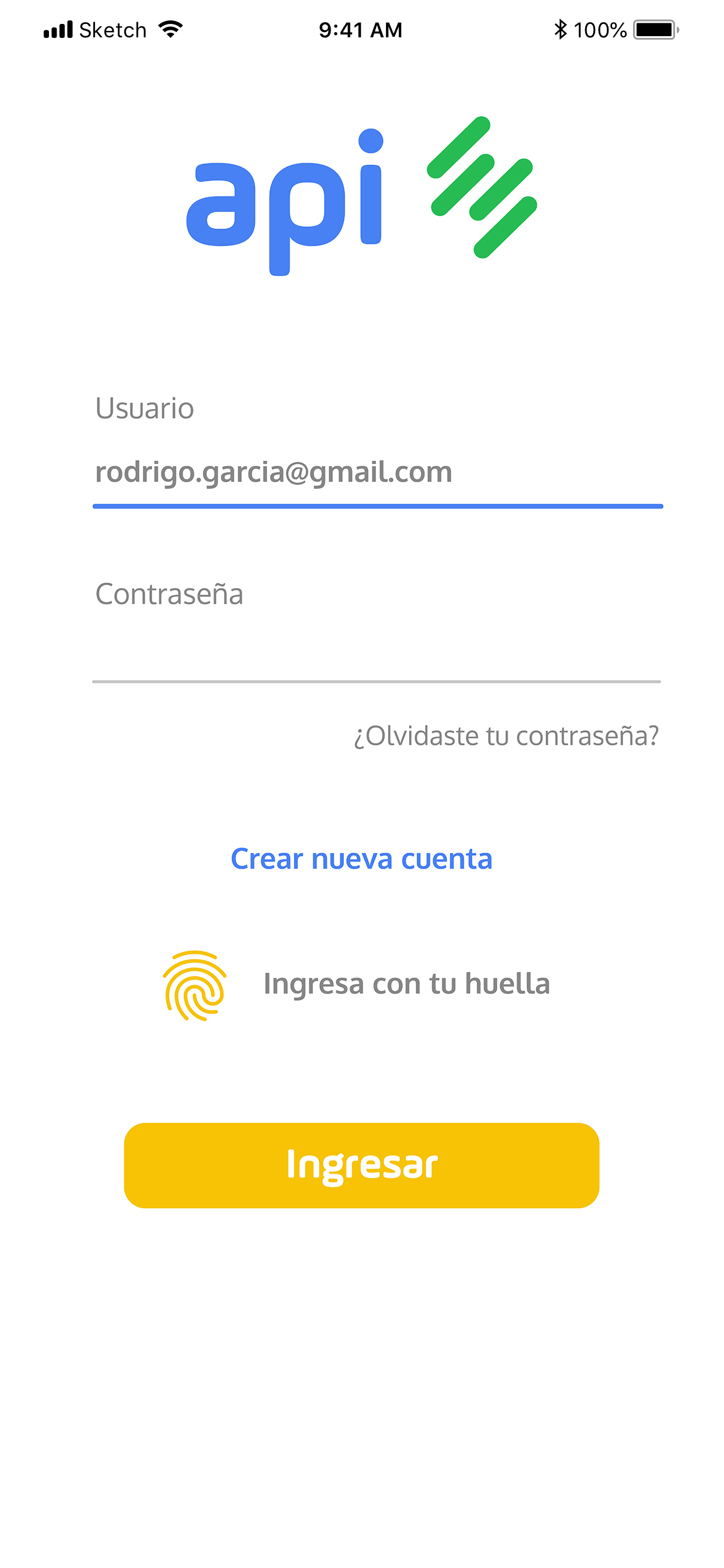This screenshot has width=724, height=1568.
Task: Select Crear nueva cuenta
Action: click(x=361, y=859)
